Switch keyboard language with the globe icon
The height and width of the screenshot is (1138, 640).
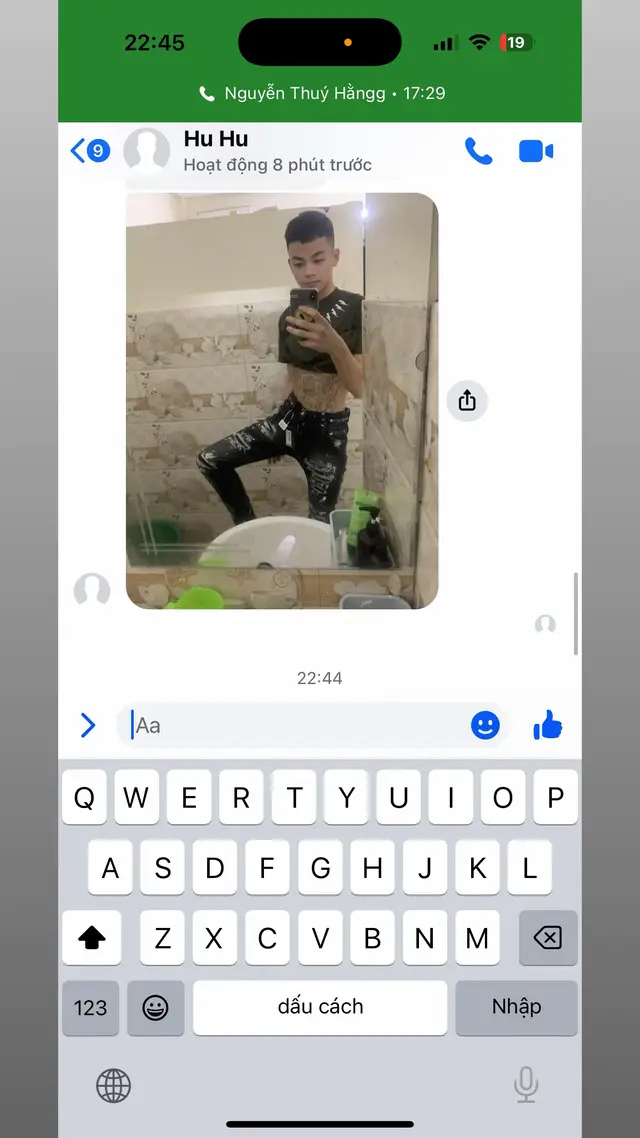pyautogui.click(x=113, y=1084)
